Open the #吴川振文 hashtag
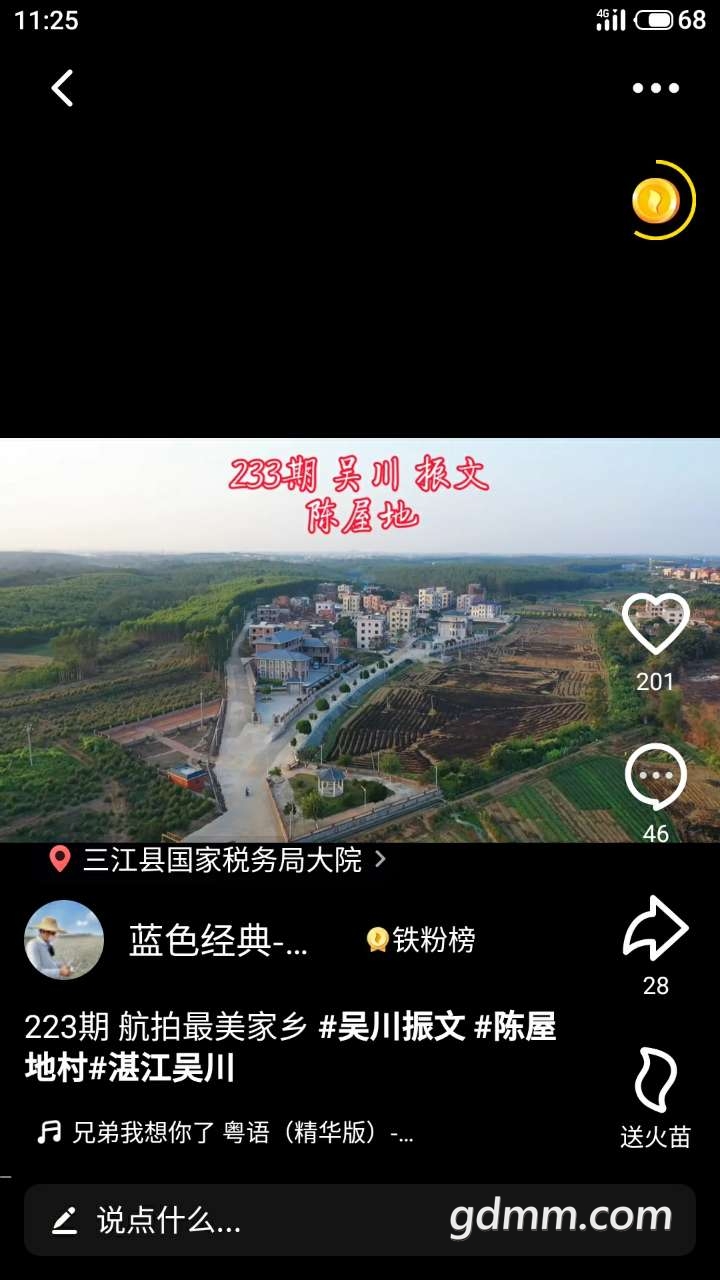 click(392, 1027)
